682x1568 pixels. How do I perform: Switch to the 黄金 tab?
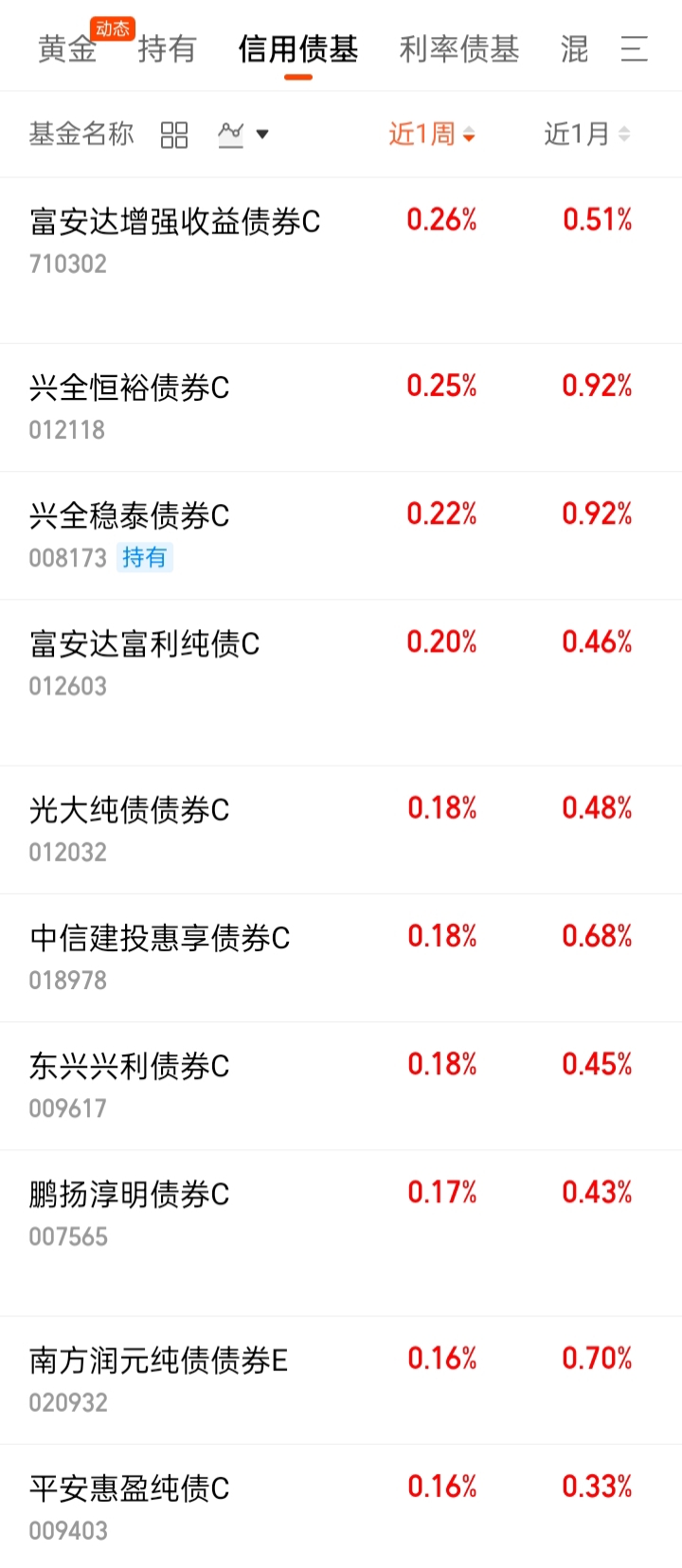67,49
